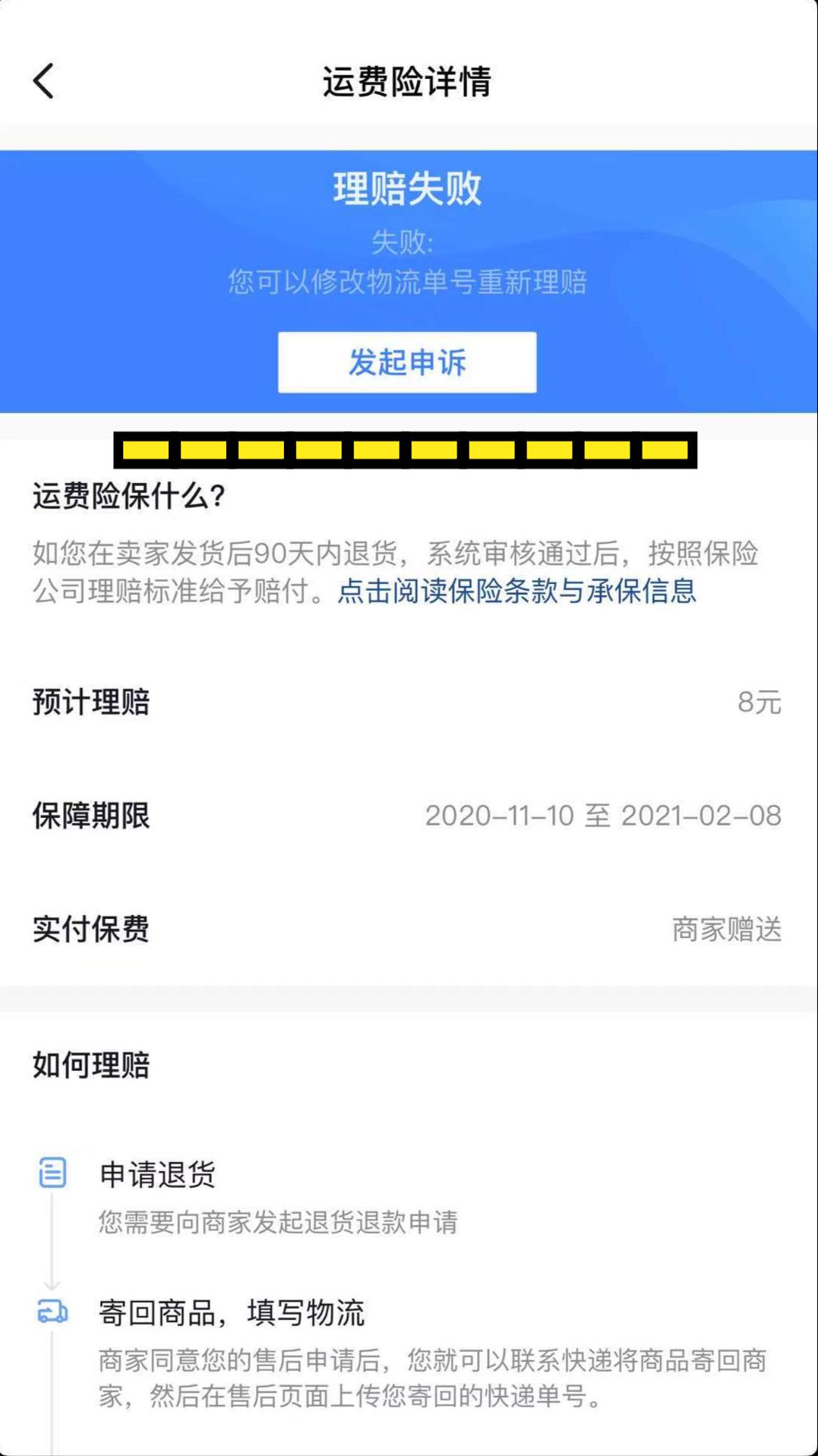Viewport: 818px width, 1456px height.
Task: Select the 运费险详情 title bar
Action: [409, 82]
